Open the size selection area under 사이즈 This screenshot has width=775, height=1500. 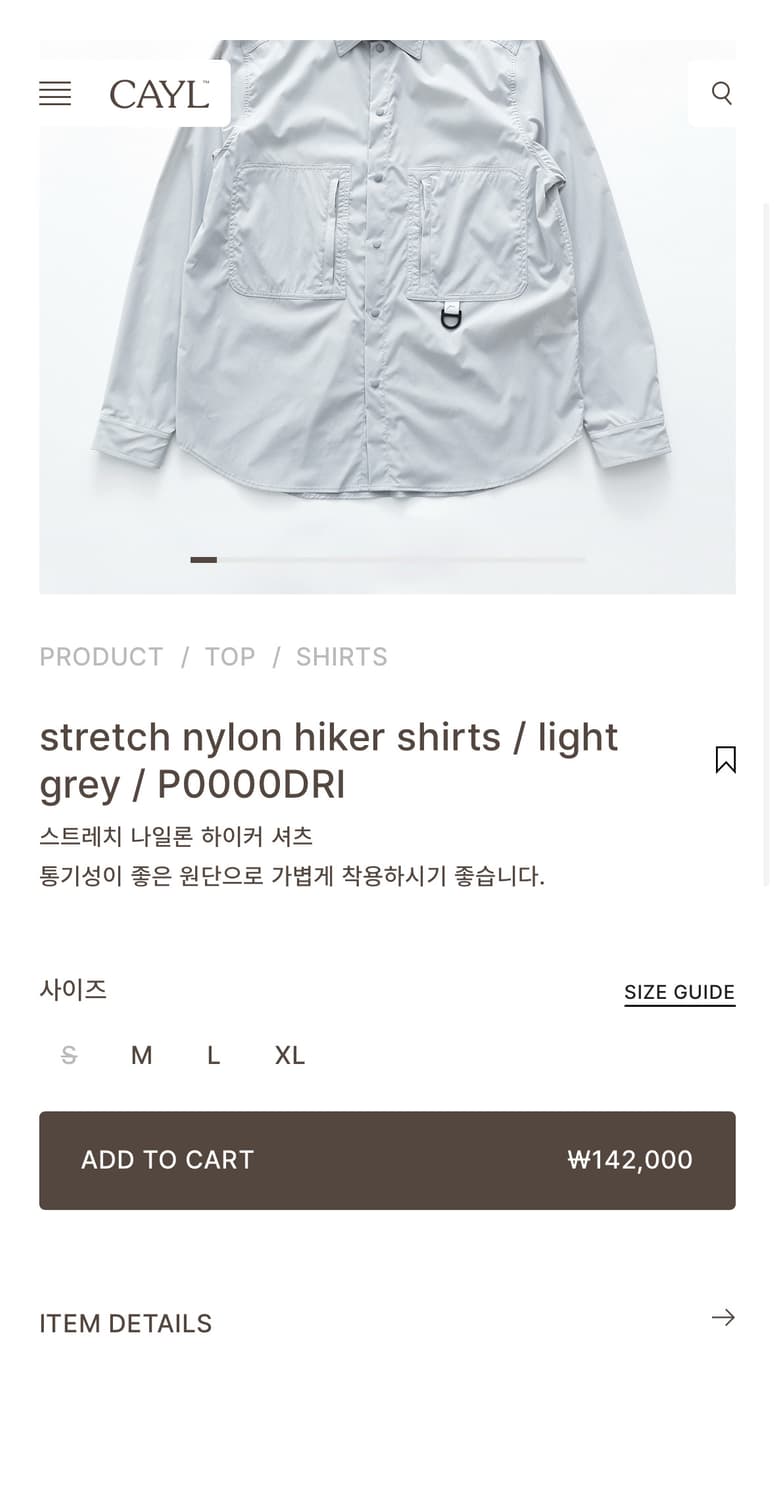coord(180,1055)
